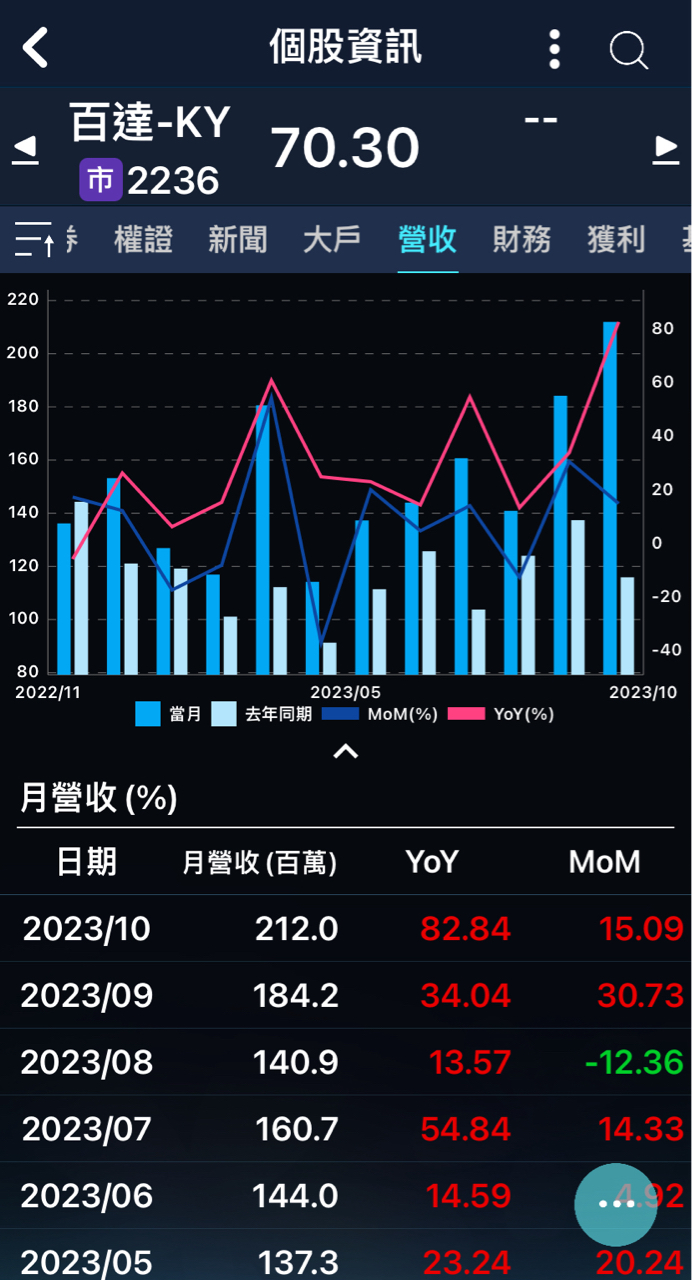Switch to the 大戶 tab
Viewport: 692px width, 1280px height.
point(332,240)
